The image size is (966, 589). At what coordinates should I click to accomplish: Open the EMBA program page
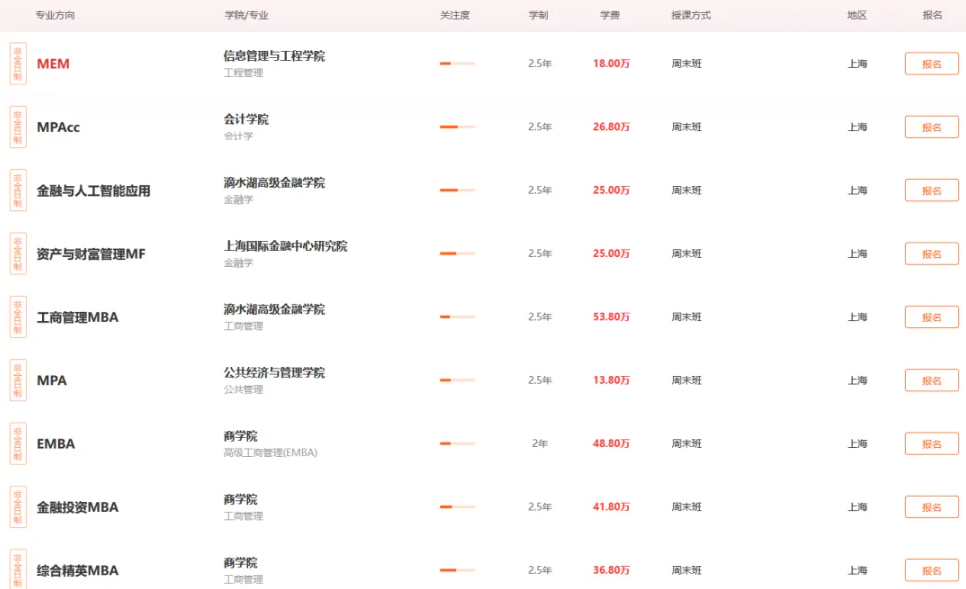pos(56,444)
